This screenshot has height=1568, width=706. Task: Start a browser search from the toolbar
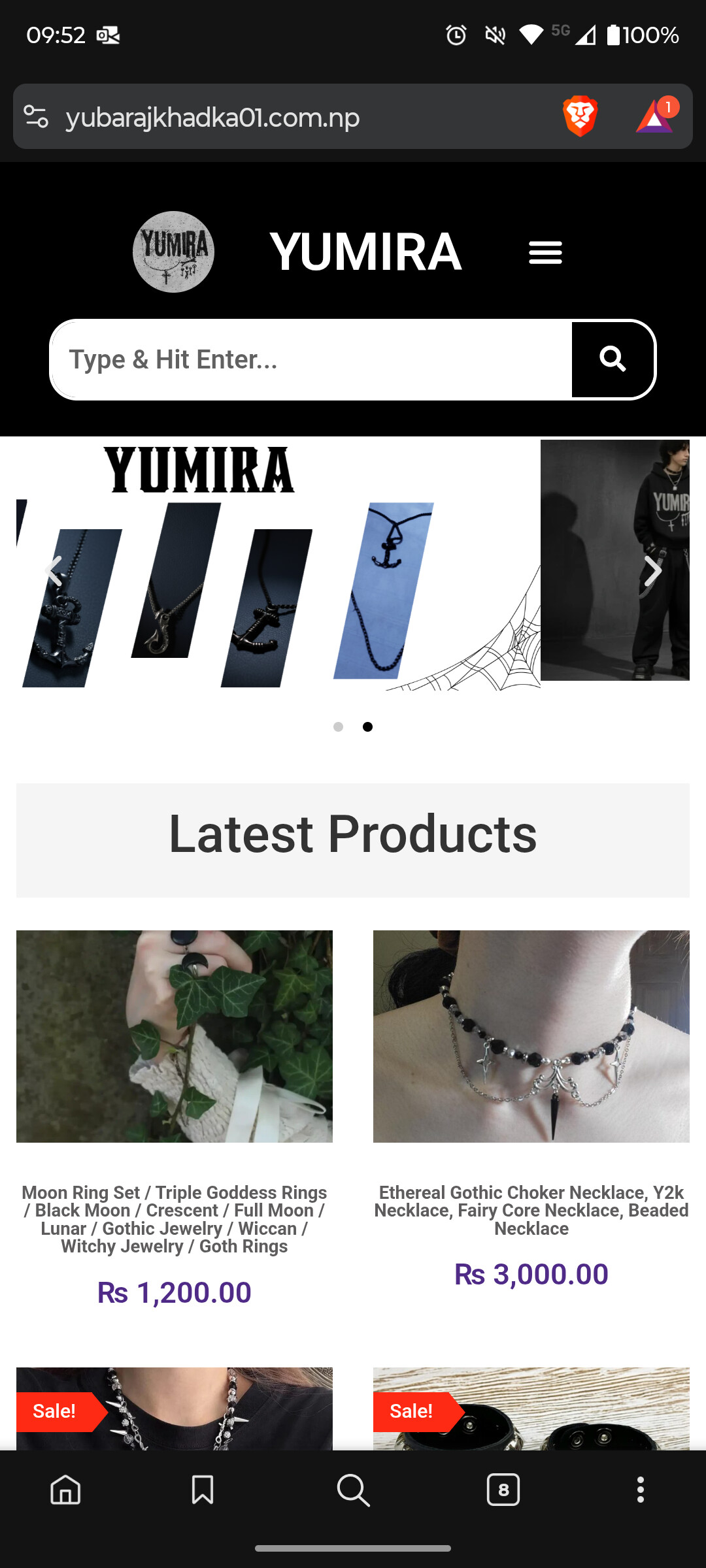pyautogui.click(x=353, y=1490)
